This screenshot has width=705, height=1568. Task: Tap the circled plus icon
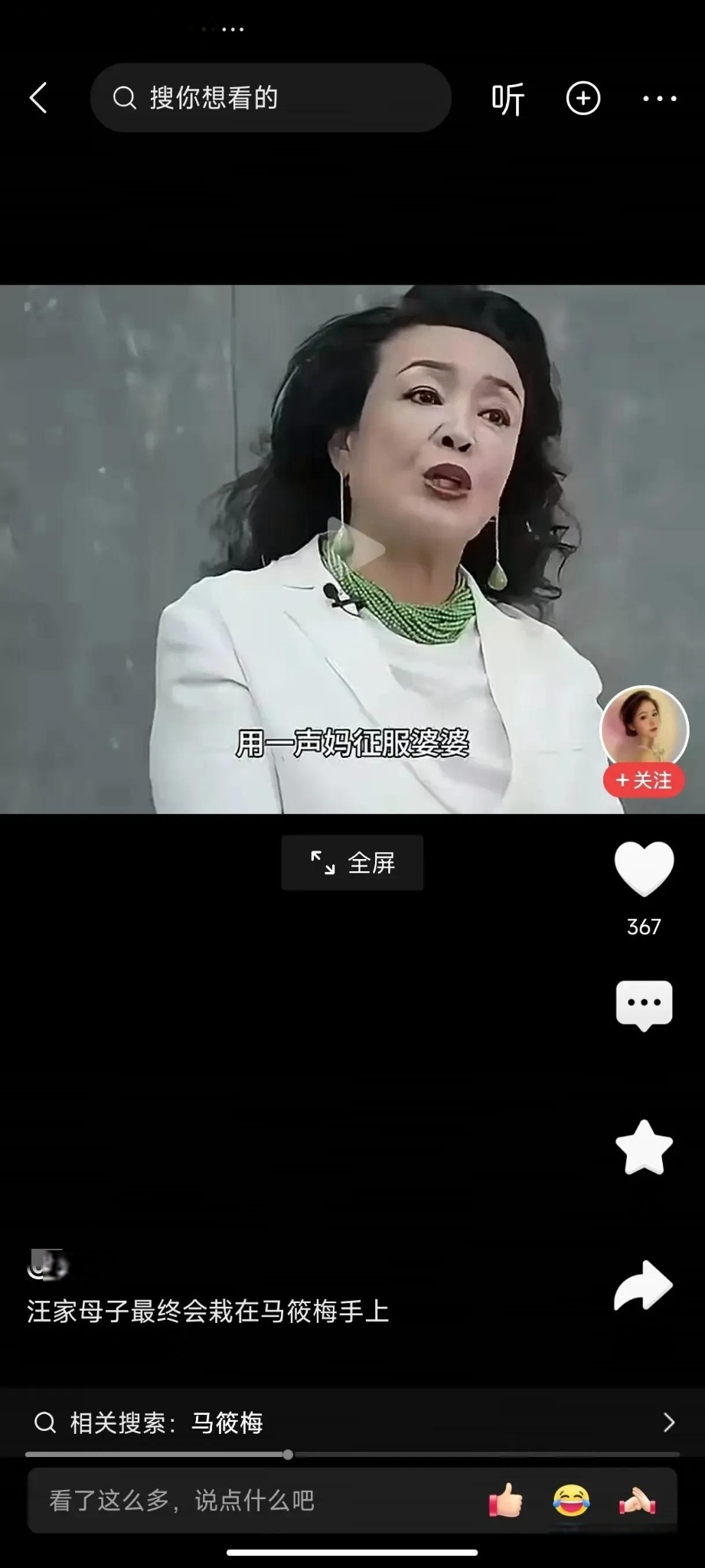tap(583, 99)
